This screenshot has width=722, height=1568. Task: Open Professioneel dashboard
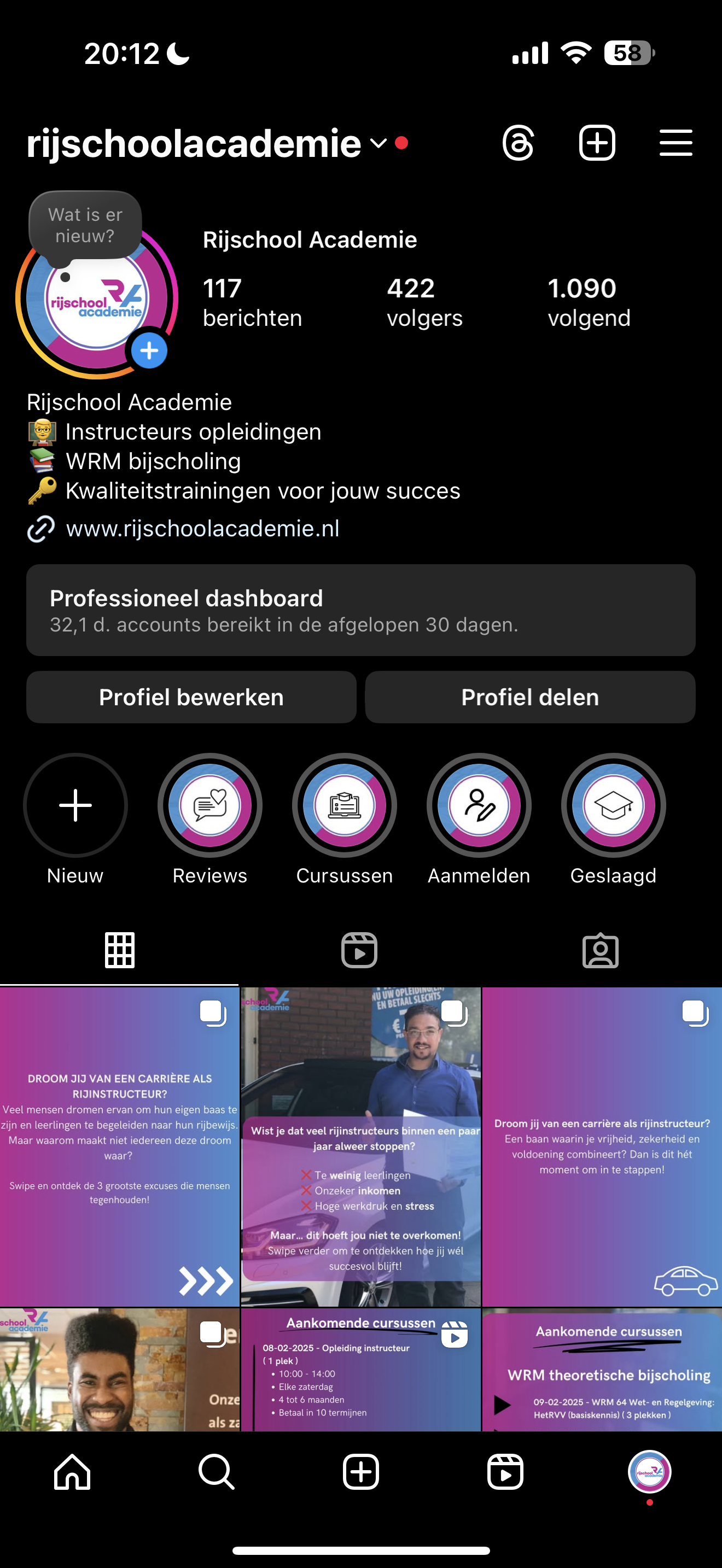(360, 610)
